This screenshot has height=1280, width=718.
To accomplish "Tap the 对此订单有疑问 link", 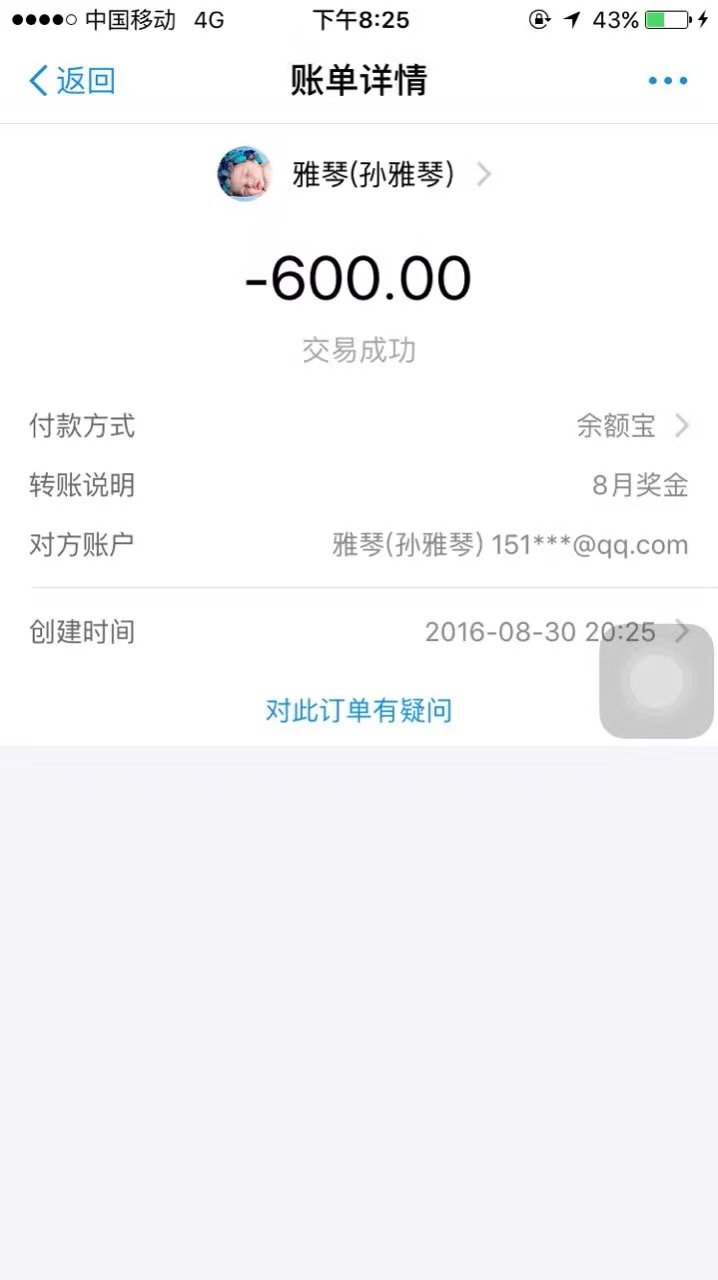I will pos(358,711).
